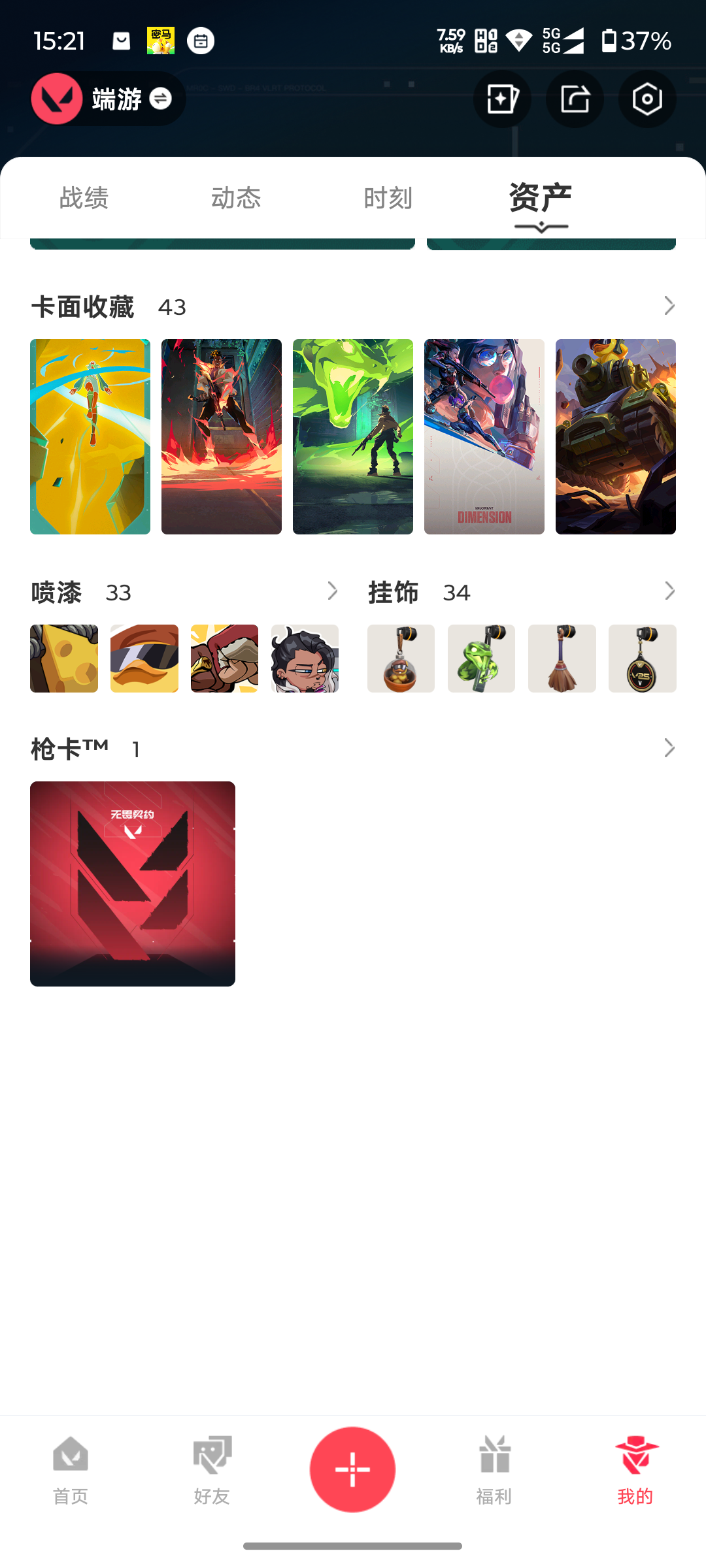
Task: Share the profile page
Action: 575,99
